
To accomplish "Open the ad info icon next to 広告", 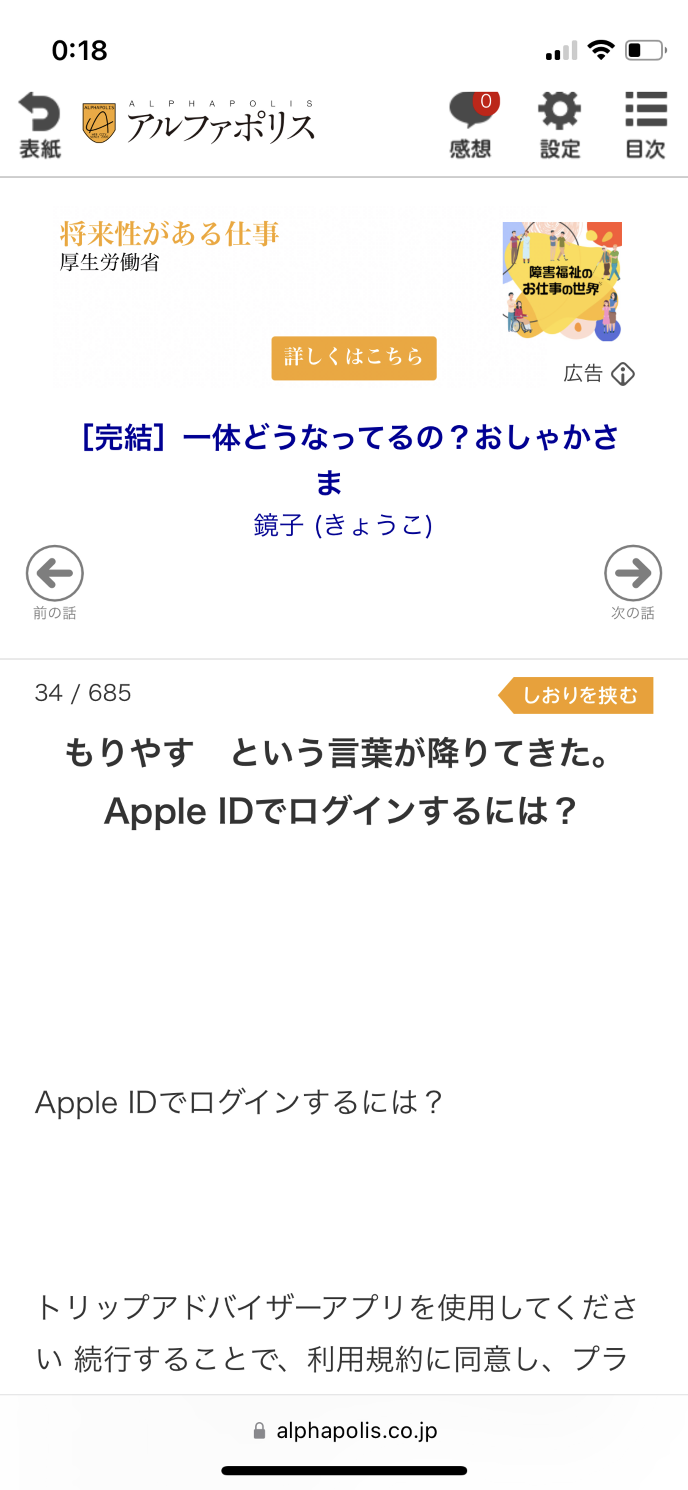I will 624,374.
